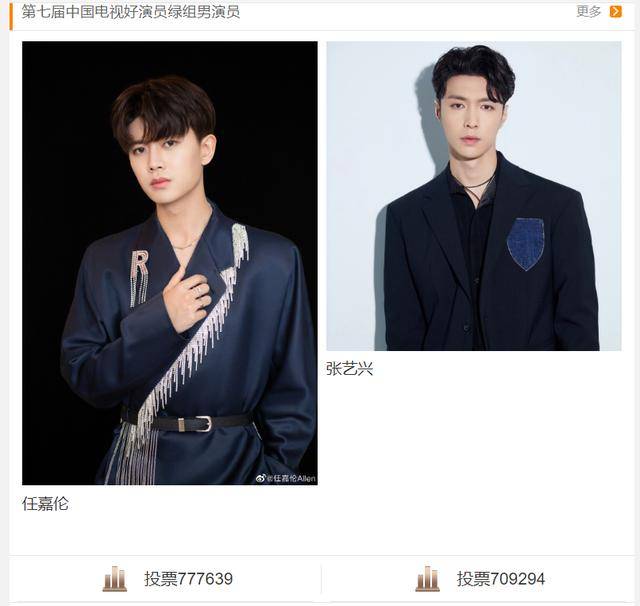This screenshot has width=640, height=606.
Task: Open 任嘉伦's photo card
Action: 169,263
